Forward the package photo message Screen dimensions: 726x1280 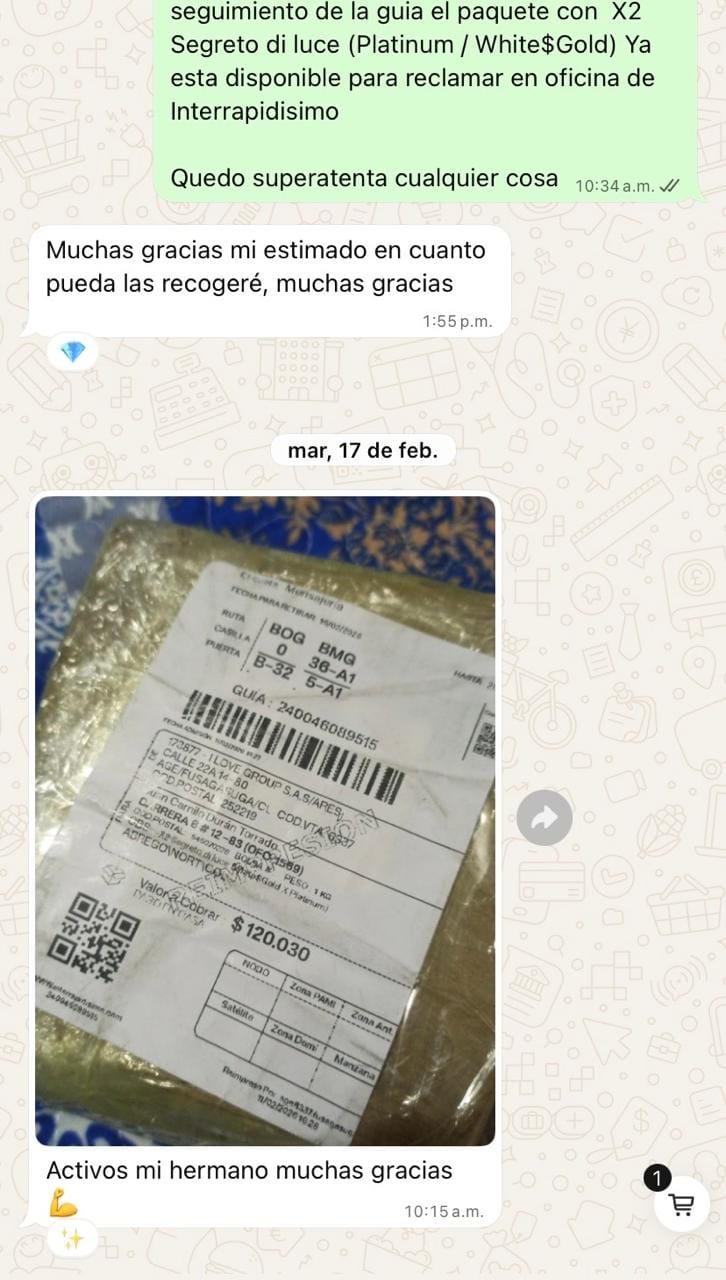pos(545,818)
